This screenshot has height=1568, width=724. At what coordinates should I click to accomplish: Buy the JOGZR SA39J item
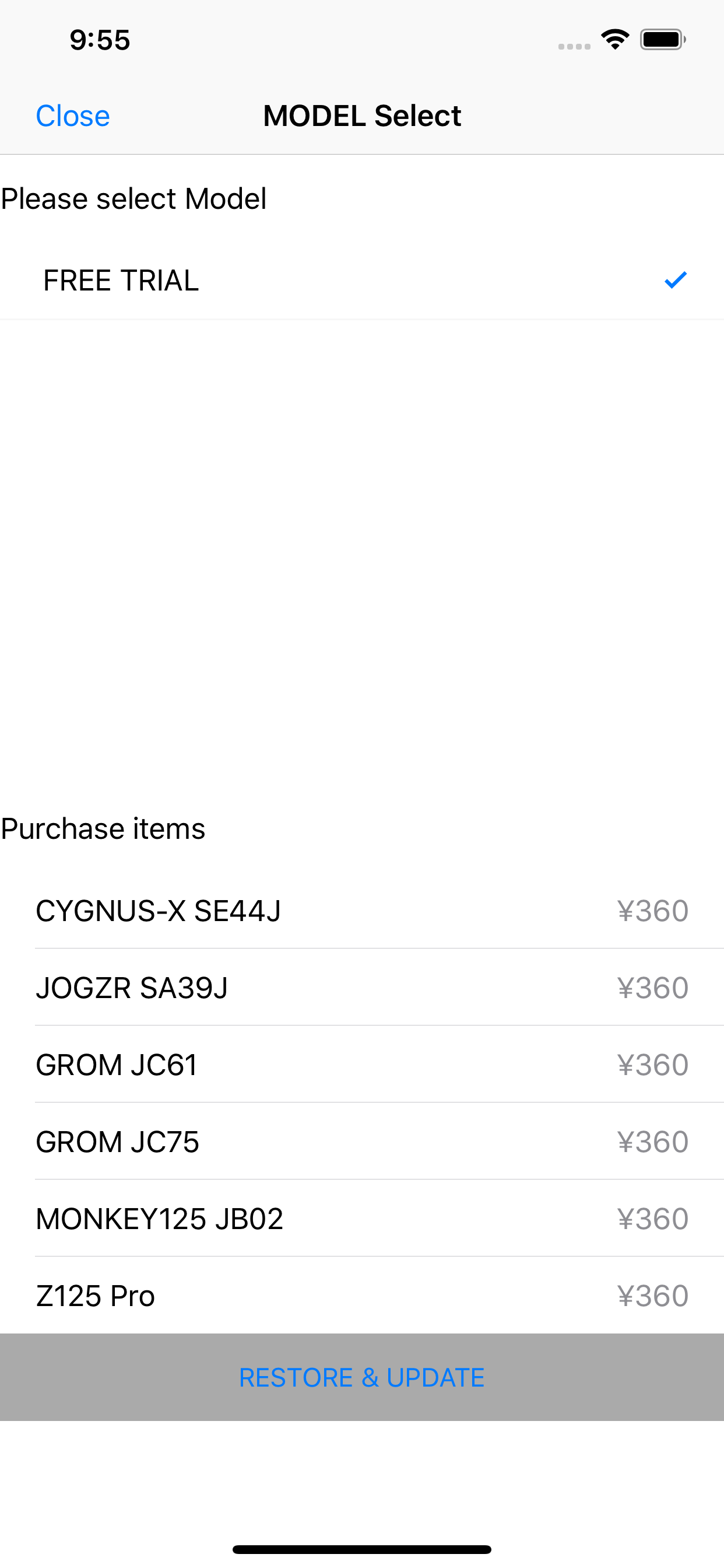tap(362, 988)
